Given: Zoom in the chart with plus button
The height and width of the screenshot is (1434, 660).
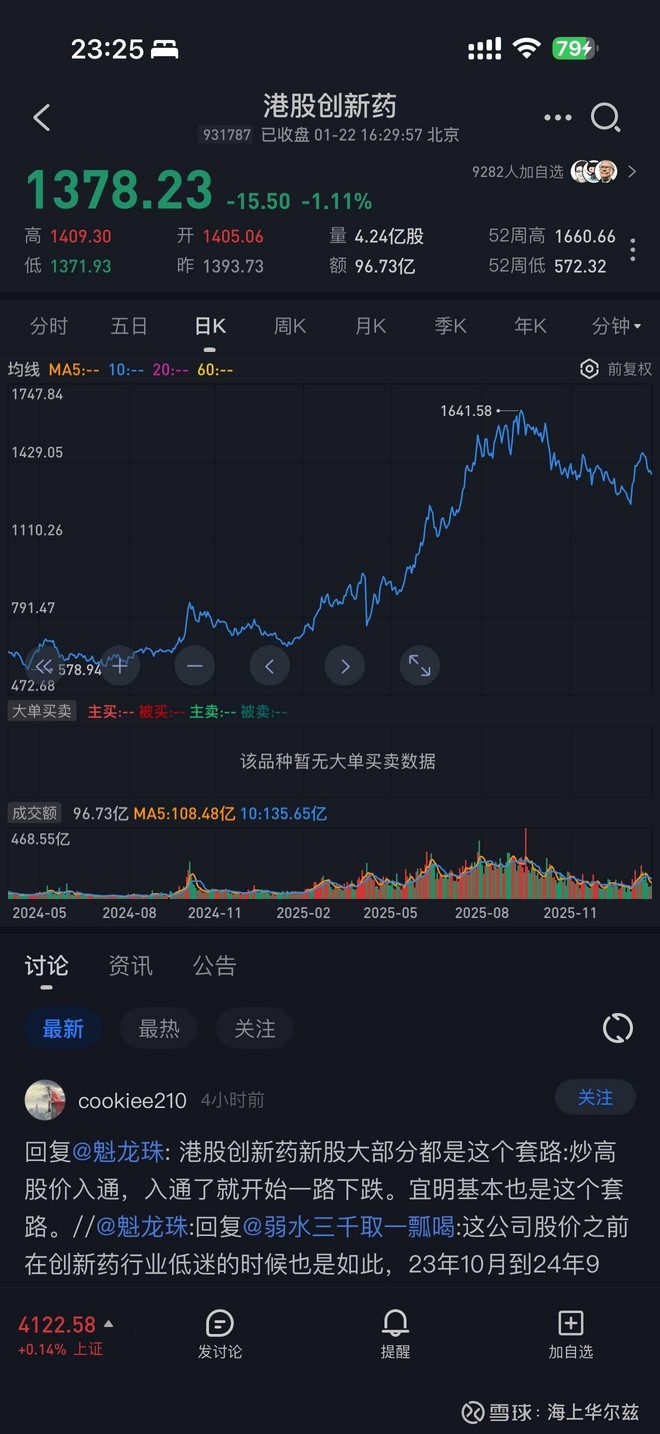Looking at the screenshot, I should [119, 665].
